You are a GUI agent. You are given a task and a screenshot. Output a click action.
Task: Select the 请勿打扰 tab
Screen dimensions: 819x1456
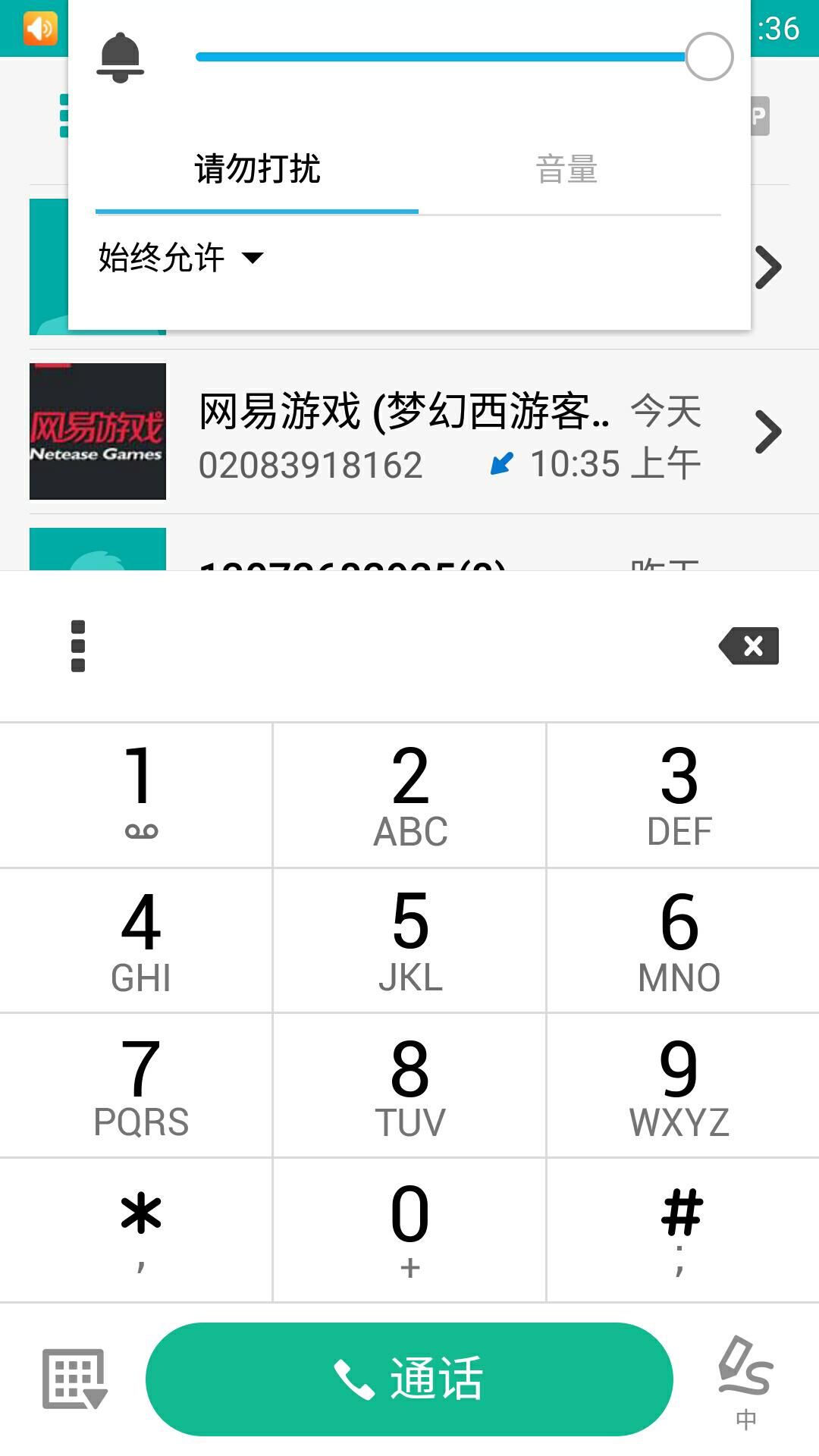[x=257, y=169]
